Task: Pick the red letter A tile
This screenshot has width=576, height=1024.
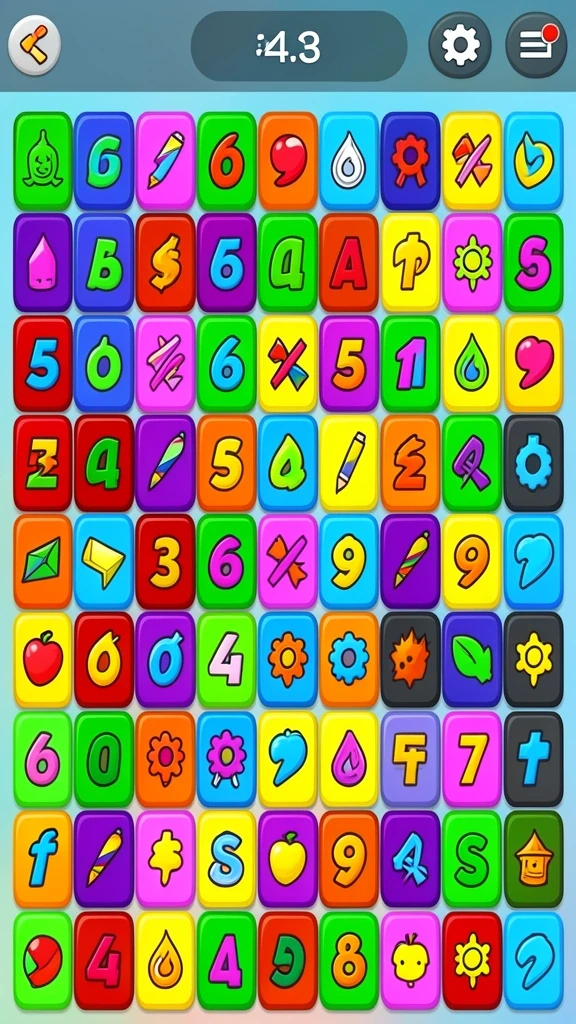Action: (349, 263)
